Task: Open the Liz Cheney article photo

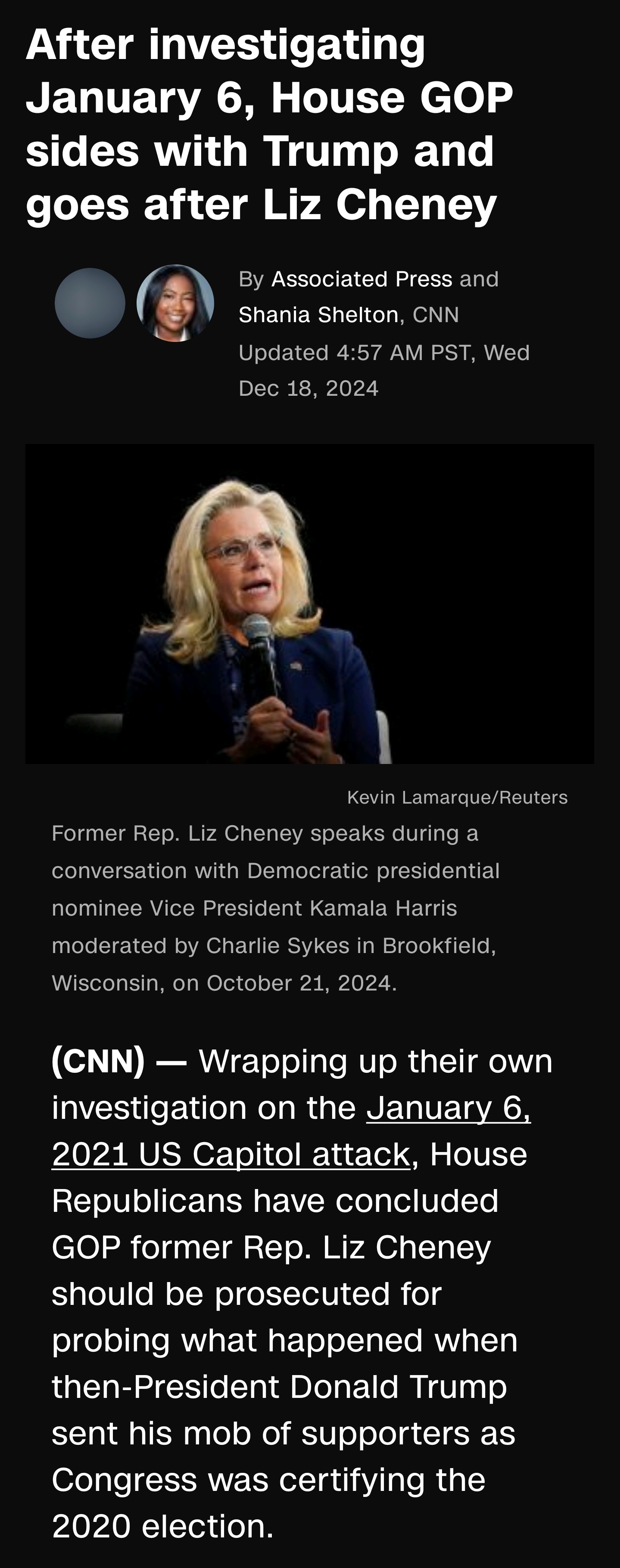Action: (x=309, y=604)
